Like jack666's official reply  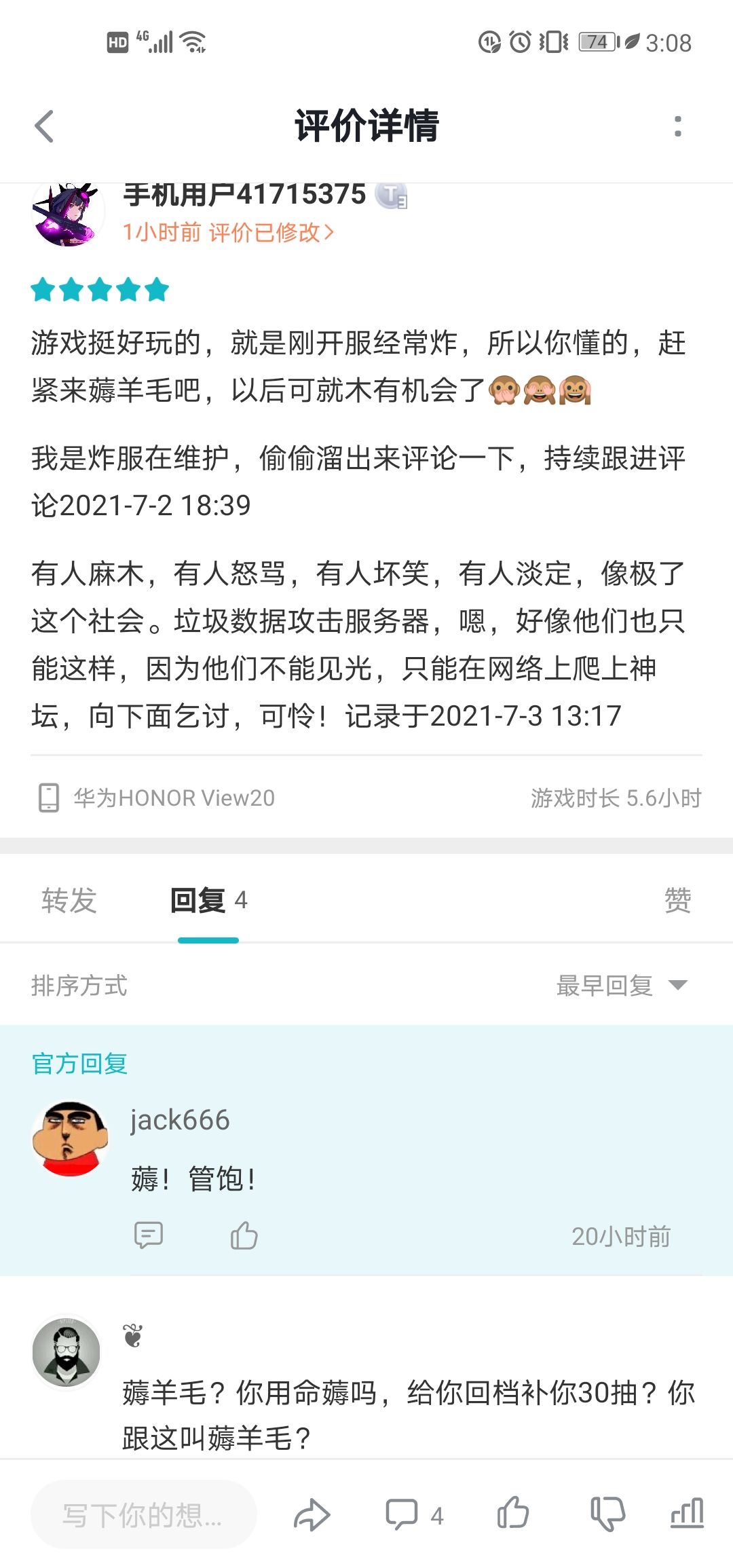pos(244,1235)
